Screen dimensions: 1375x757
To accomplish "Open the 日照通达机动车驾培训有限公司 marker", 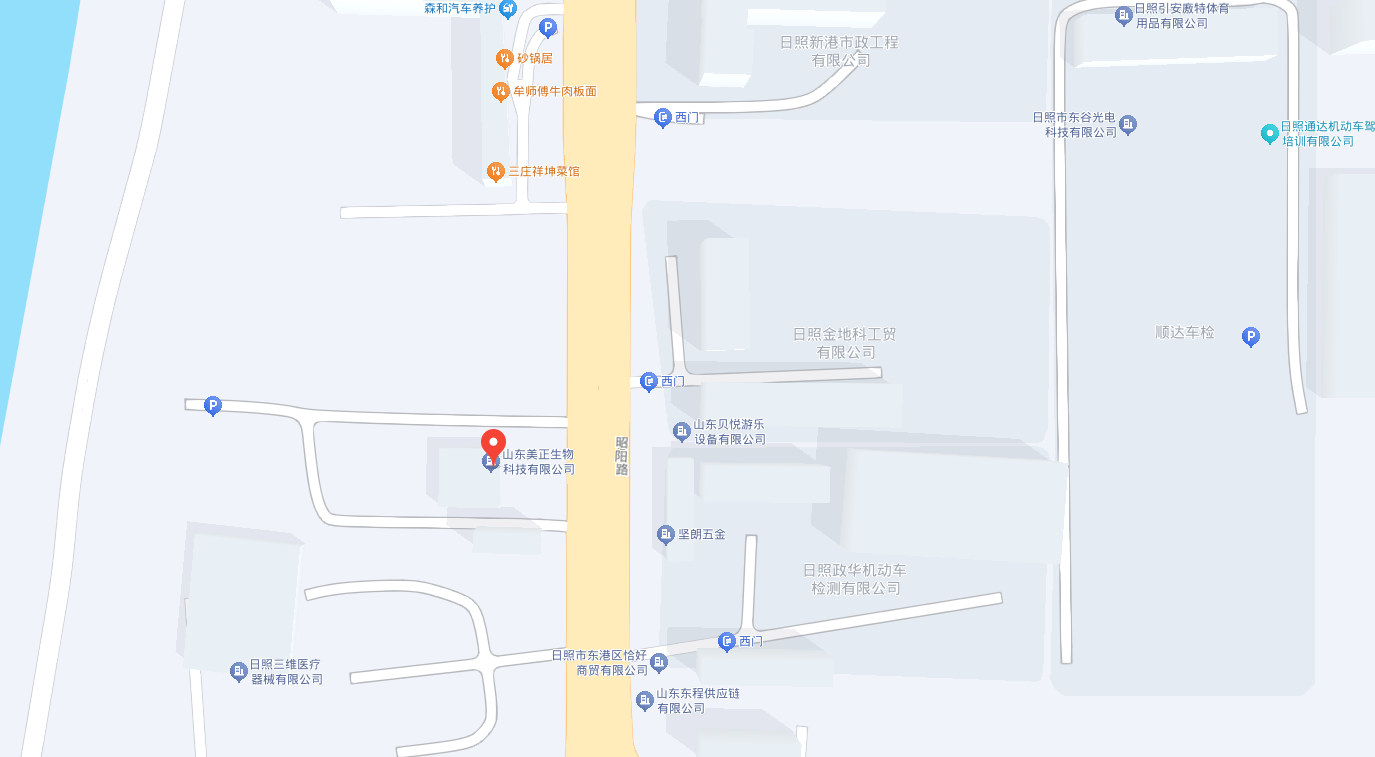I will 1269,133.
